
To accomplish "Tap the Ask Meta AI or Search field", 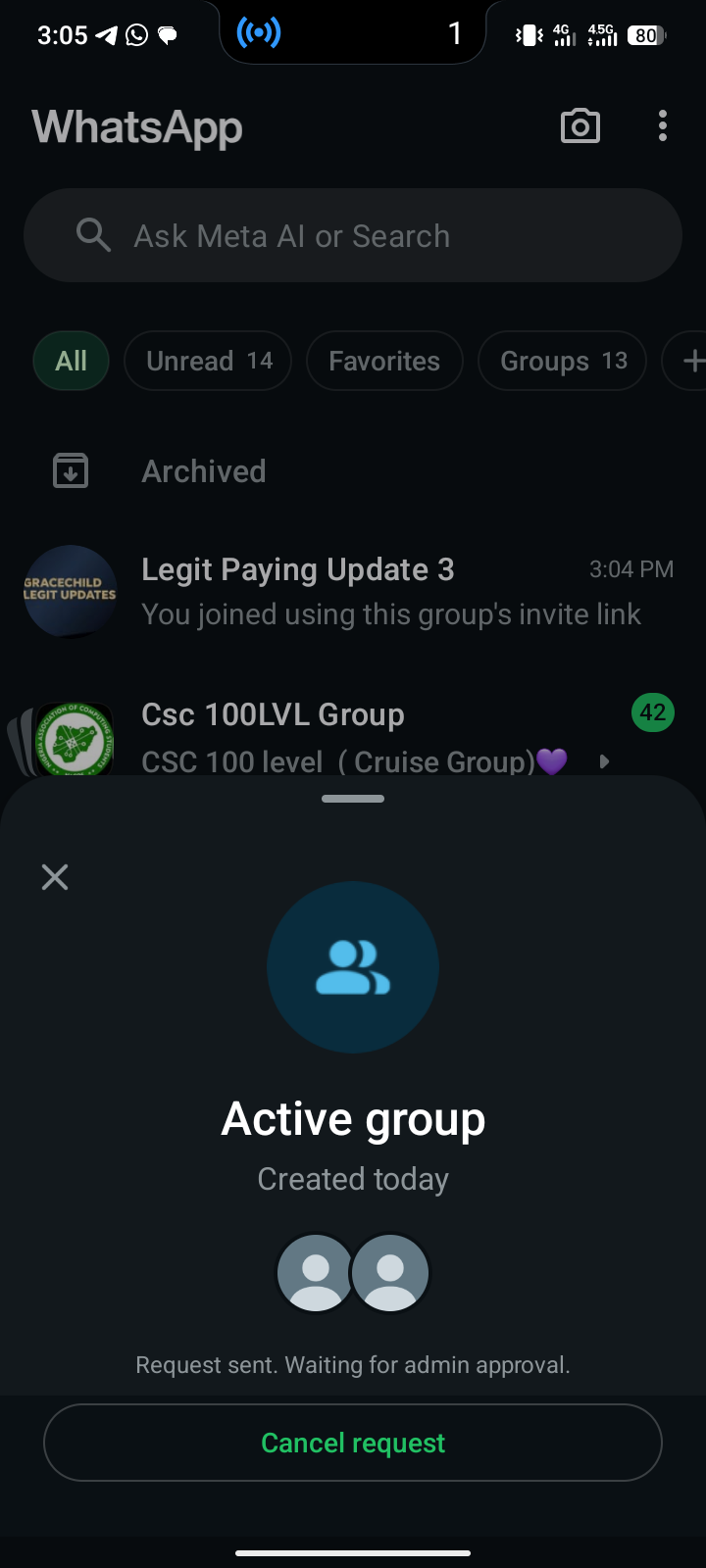I will (353, 236).
